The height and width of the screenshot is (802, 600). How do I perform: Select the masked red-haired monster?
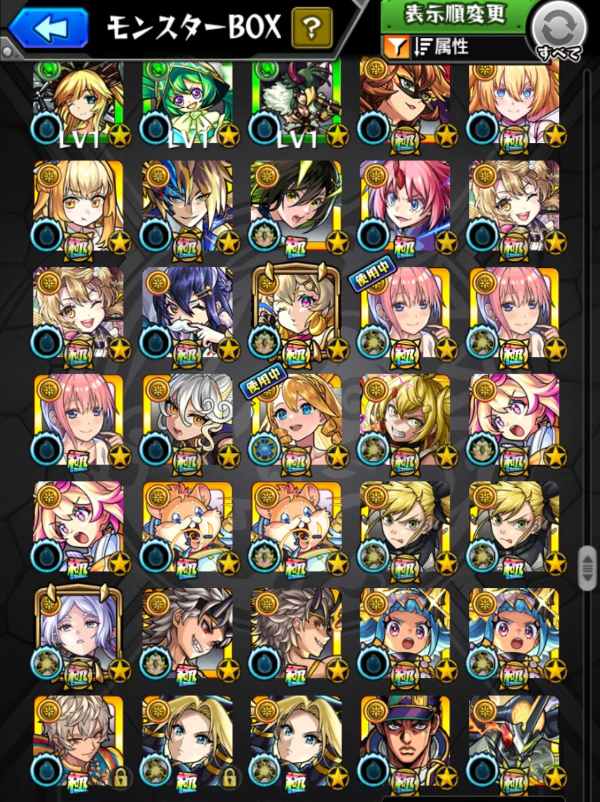(x=405, y=100)
